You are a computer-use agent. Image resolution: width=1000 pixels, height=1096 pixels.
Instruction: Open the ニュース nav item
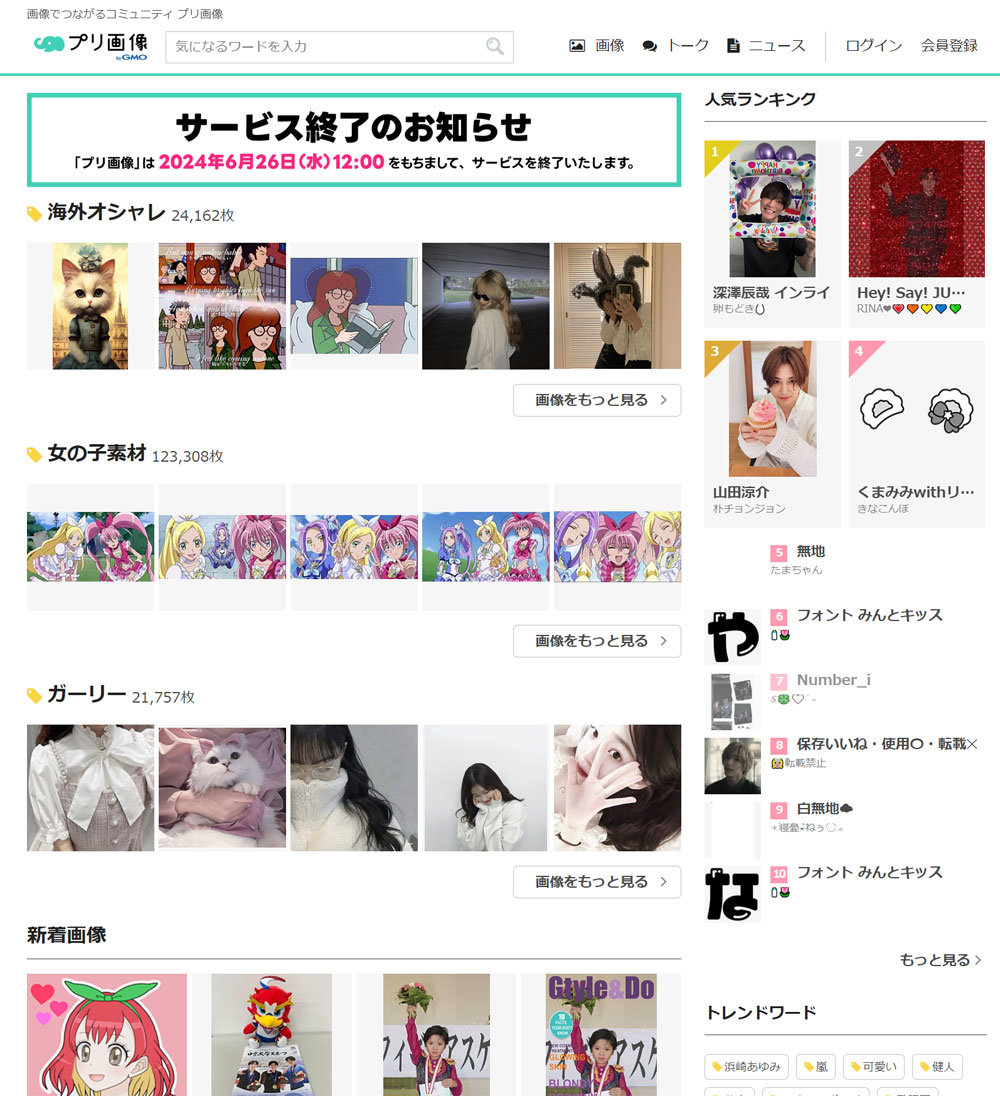tap(766, 45)
